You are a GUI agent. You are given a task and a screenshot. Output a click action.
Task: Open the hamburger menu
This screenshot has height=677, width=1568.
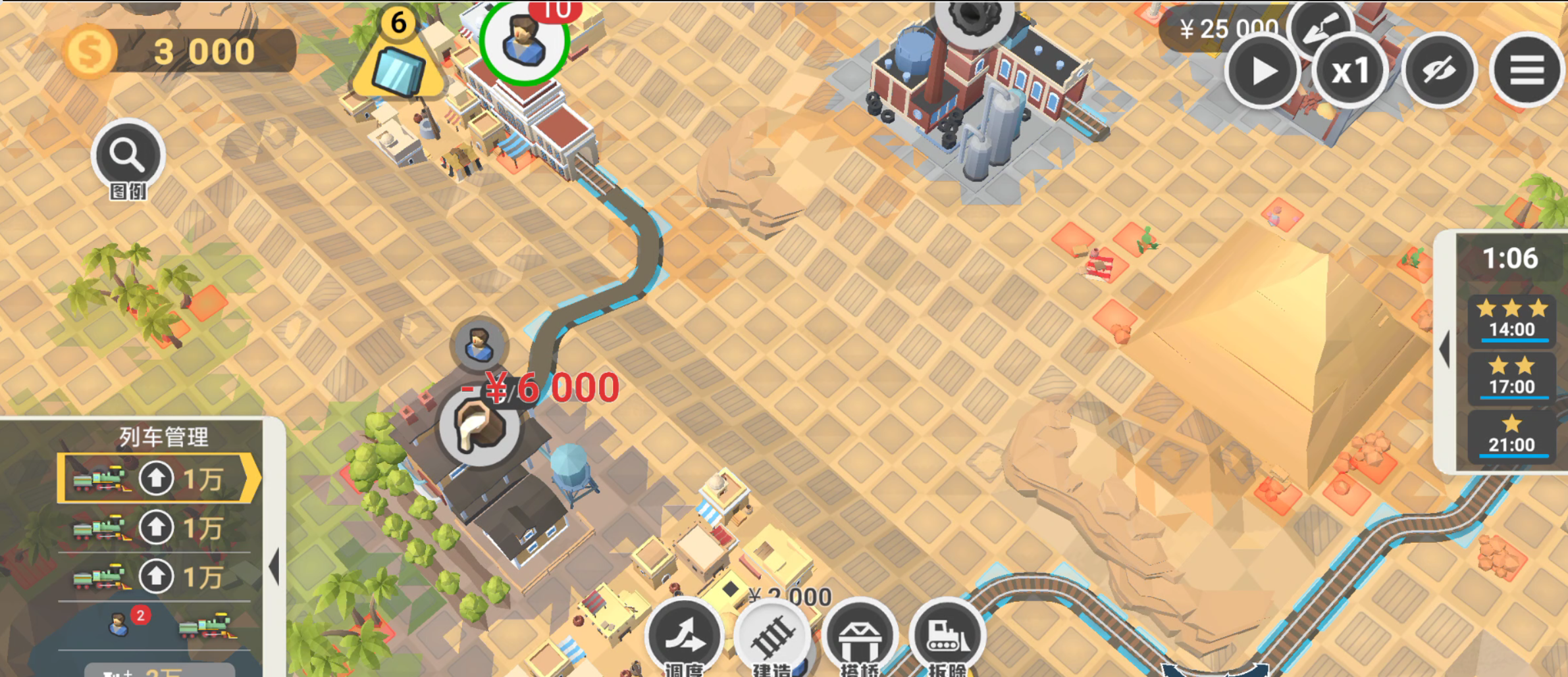pyautogui.click(x=1526, y=70)
